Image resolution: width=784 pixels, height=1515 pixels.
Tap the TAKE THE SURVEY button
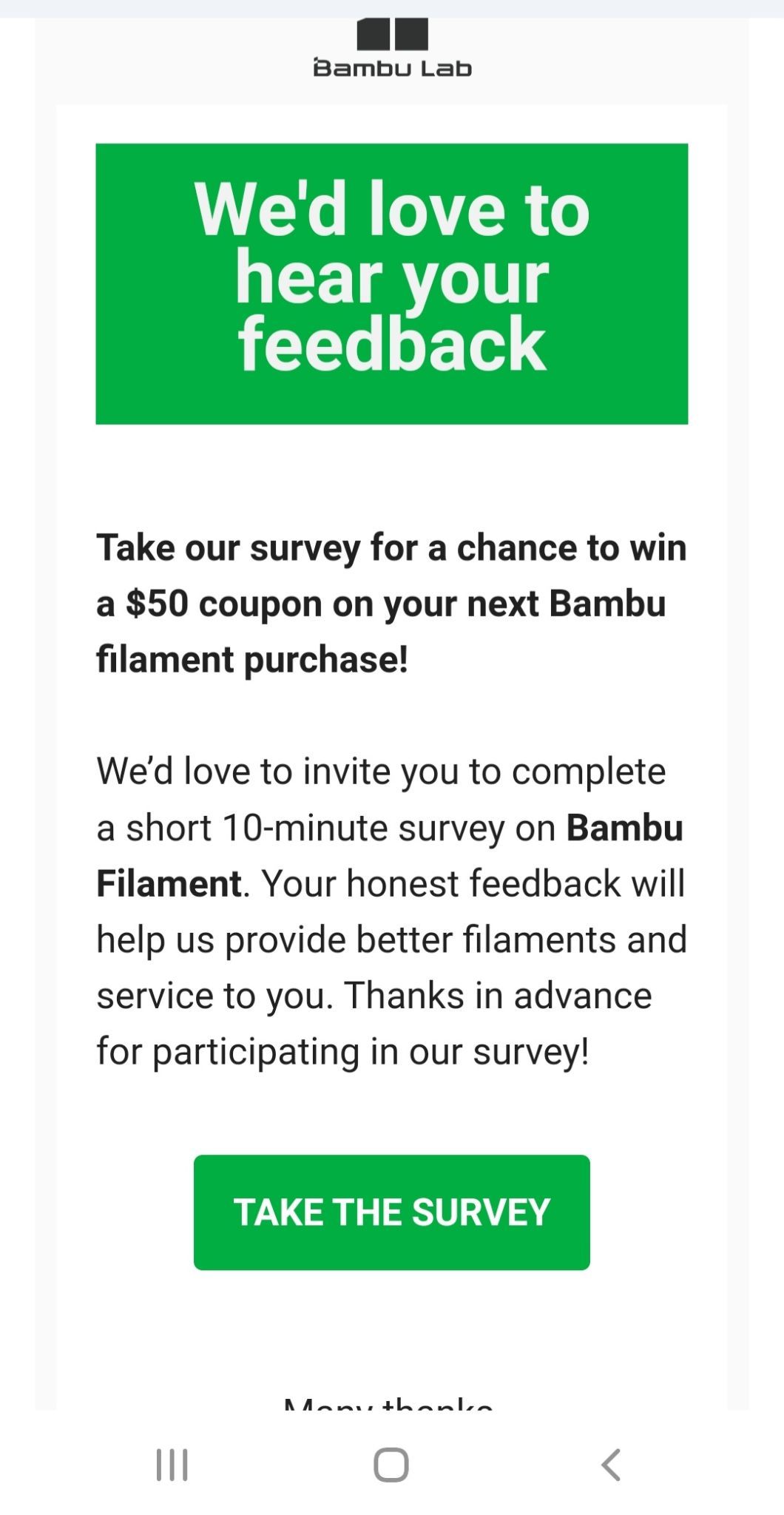point(391,1212)
